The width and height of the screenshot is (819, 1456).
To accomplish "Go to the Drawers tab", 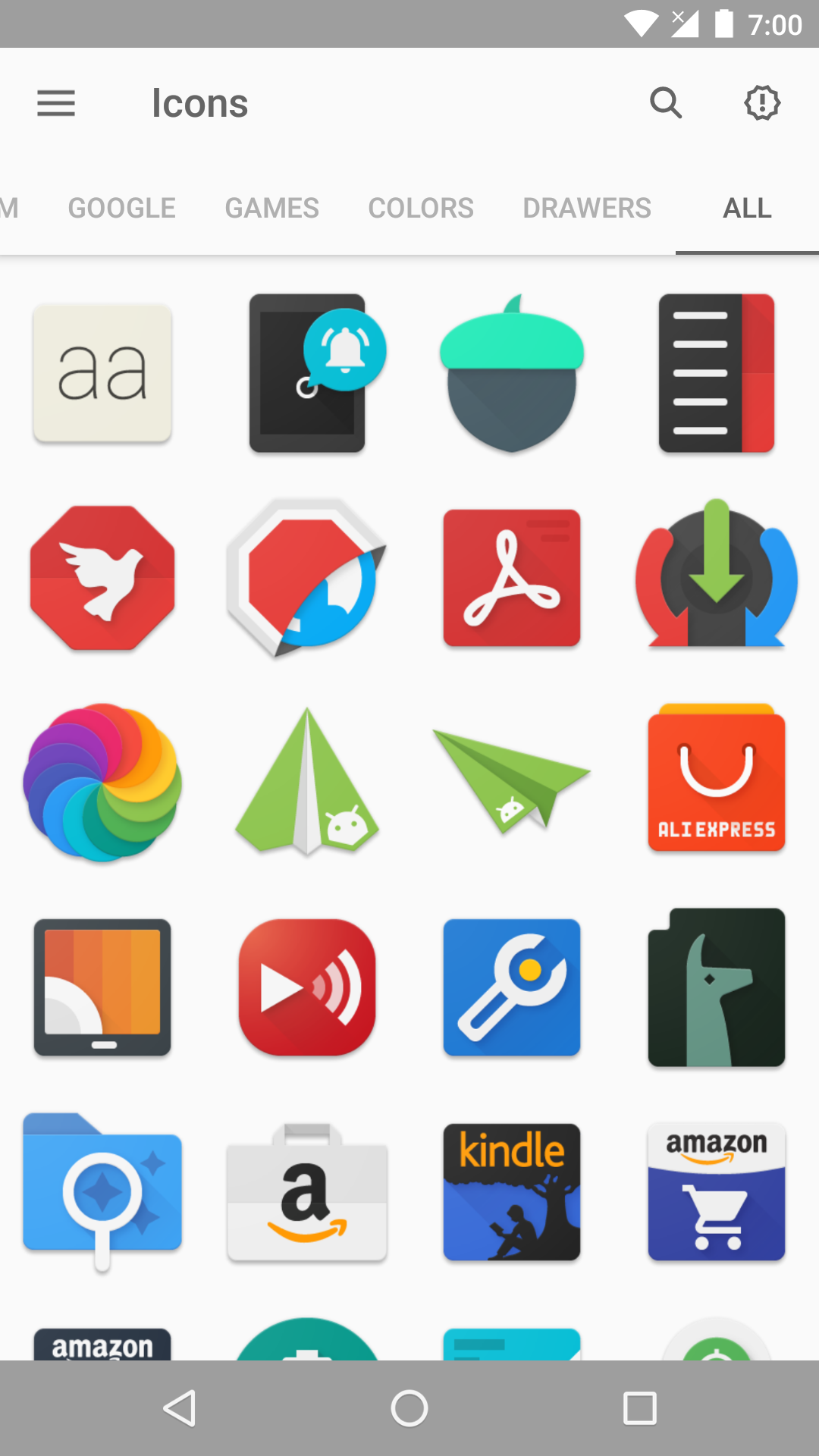I will coord(587,208).
